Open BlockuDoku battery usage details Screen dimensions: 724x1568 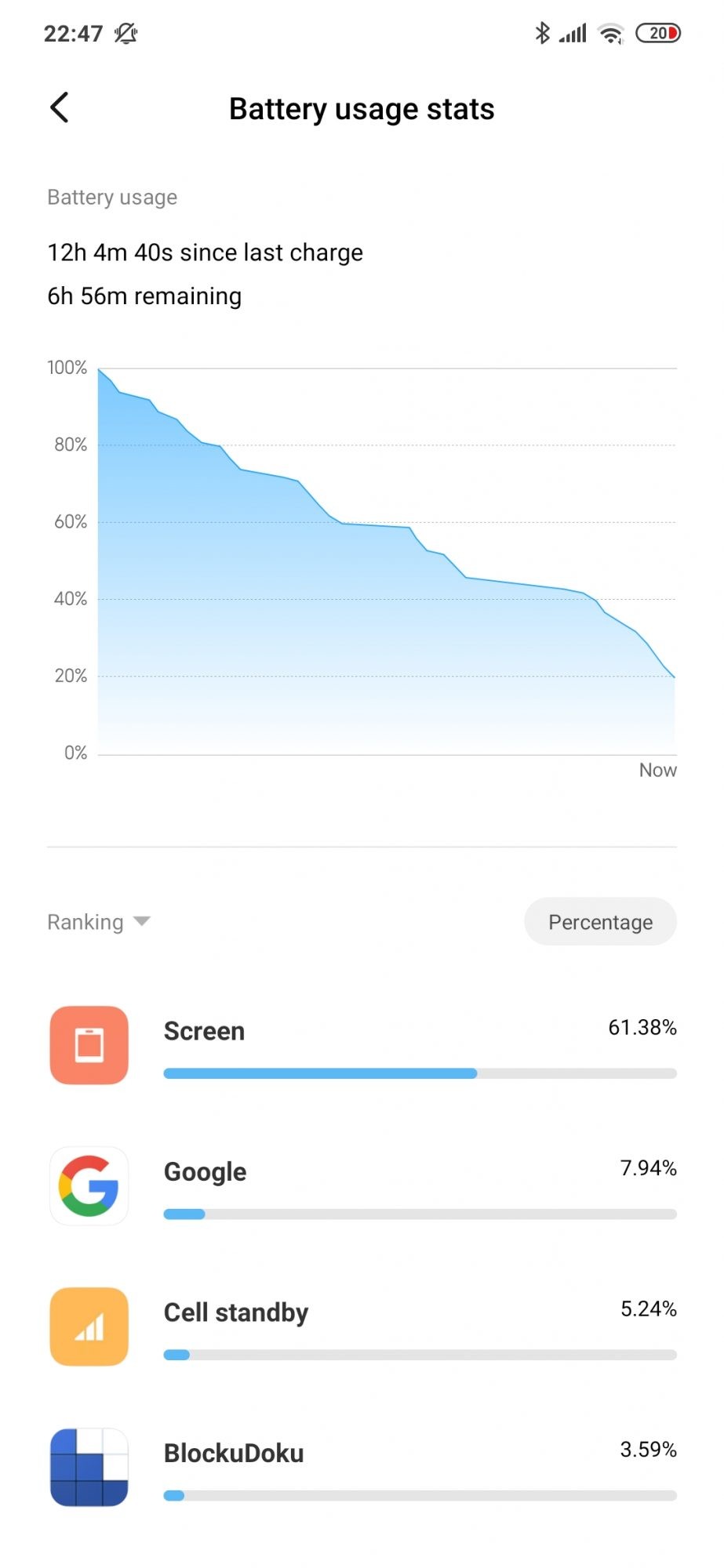point(362,1467)
